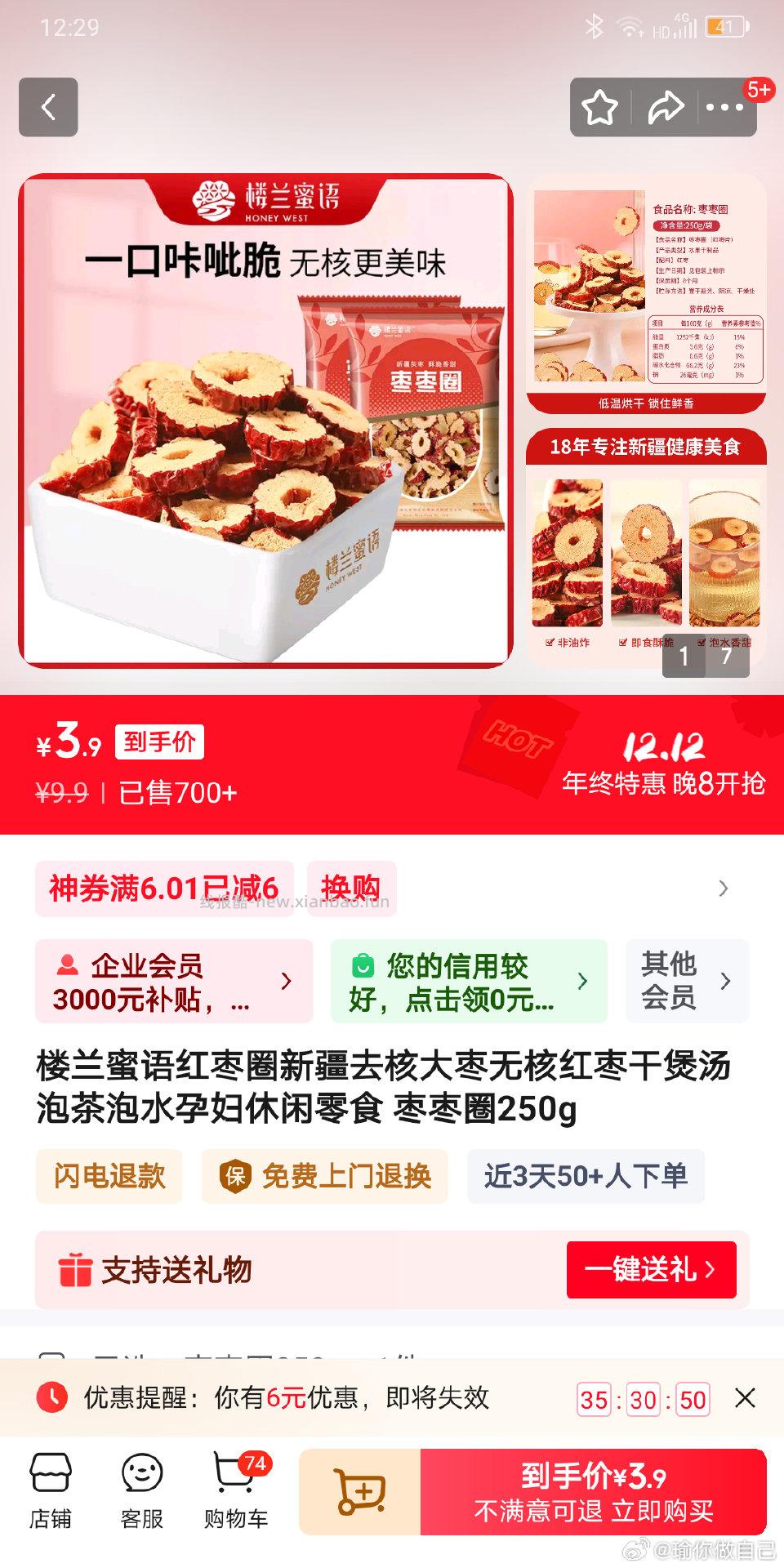Share this product via the share icon
This screenshot has width=784, height=1568.
pyautogui.click(x=666, y=106)
